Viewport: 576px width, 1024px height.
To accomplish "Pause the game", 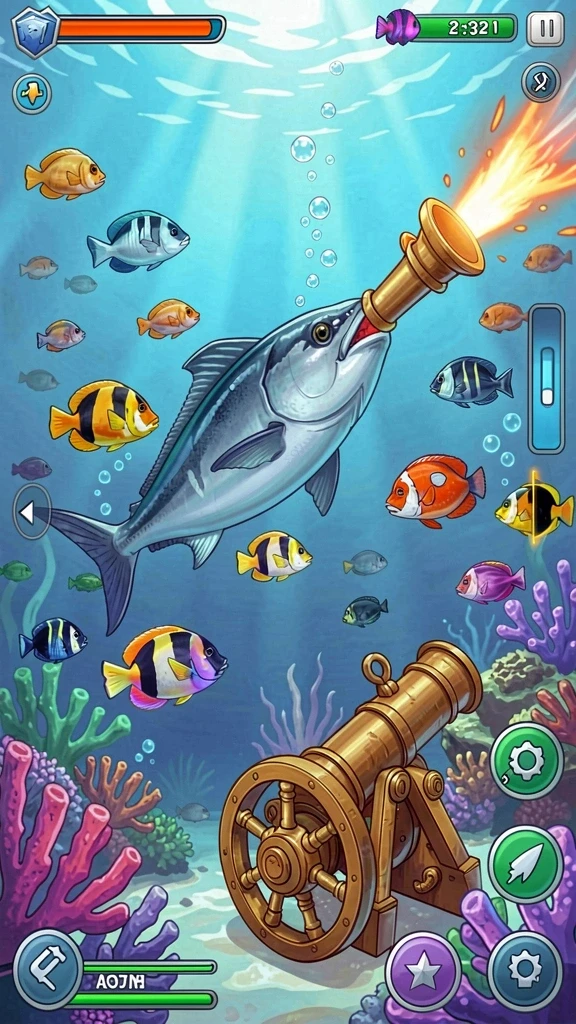I will [545, 29].
